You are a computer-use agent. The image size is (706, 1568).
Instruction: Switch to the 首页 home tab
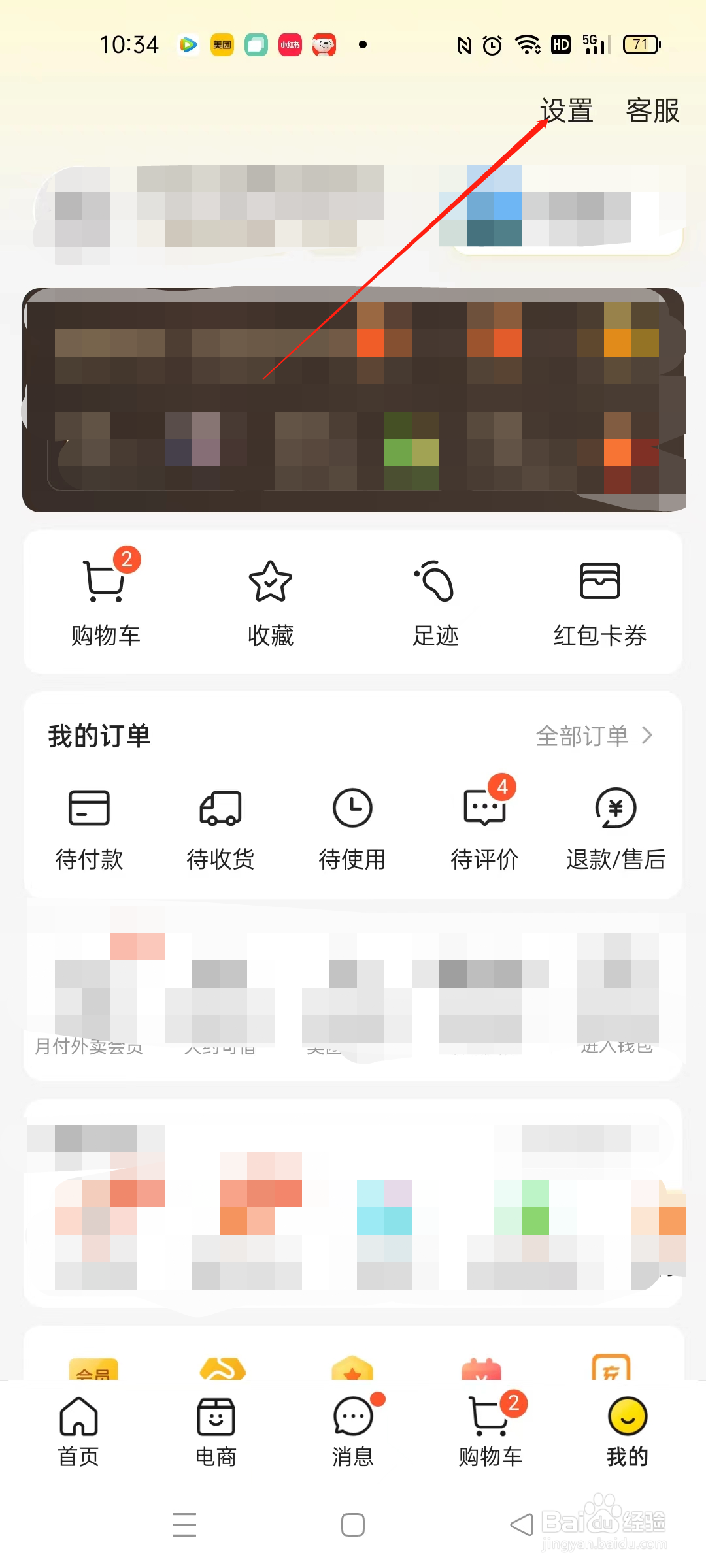tap(79, 1428)
